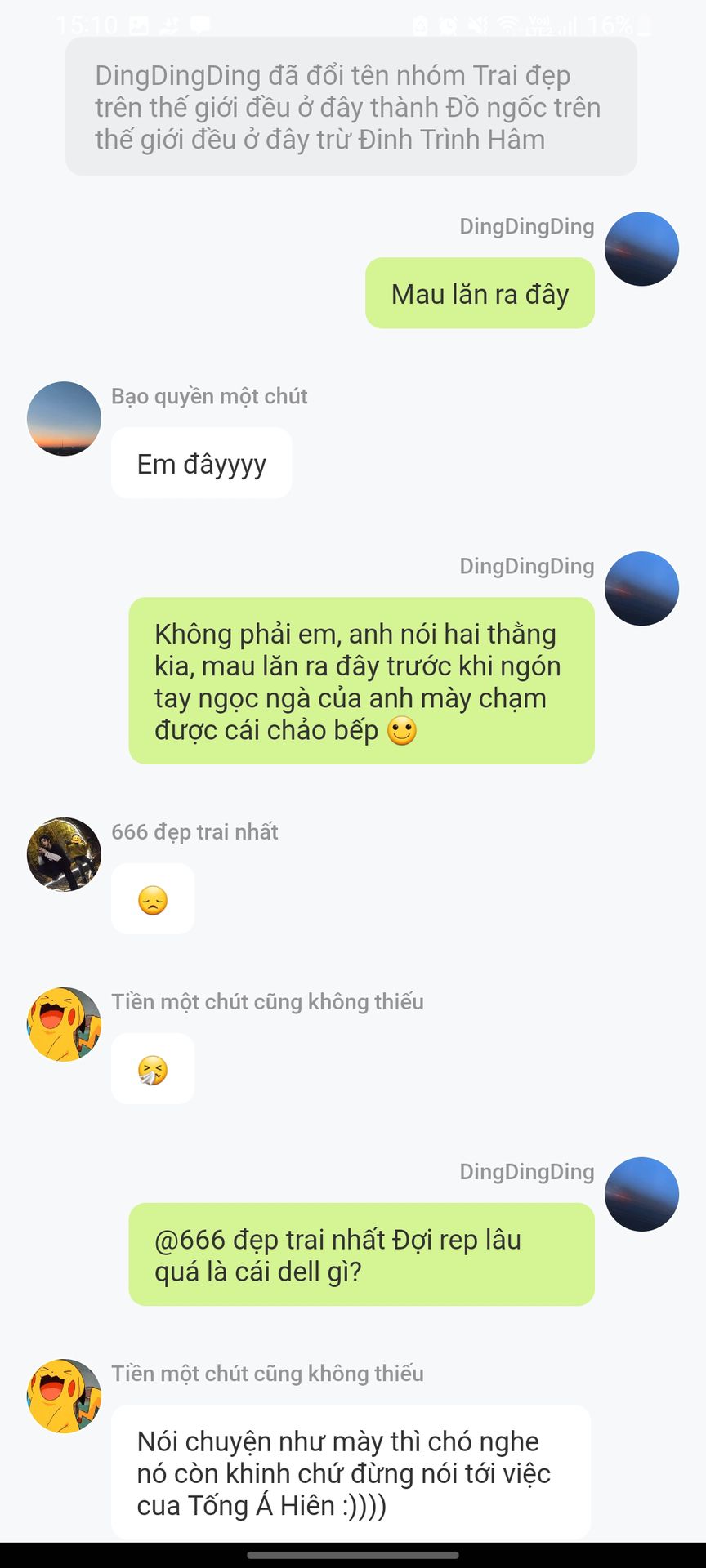View Pikachu avatar next to the sneezing emoji message
This screenshot has height=1568, width=706.
[64, 1024]
